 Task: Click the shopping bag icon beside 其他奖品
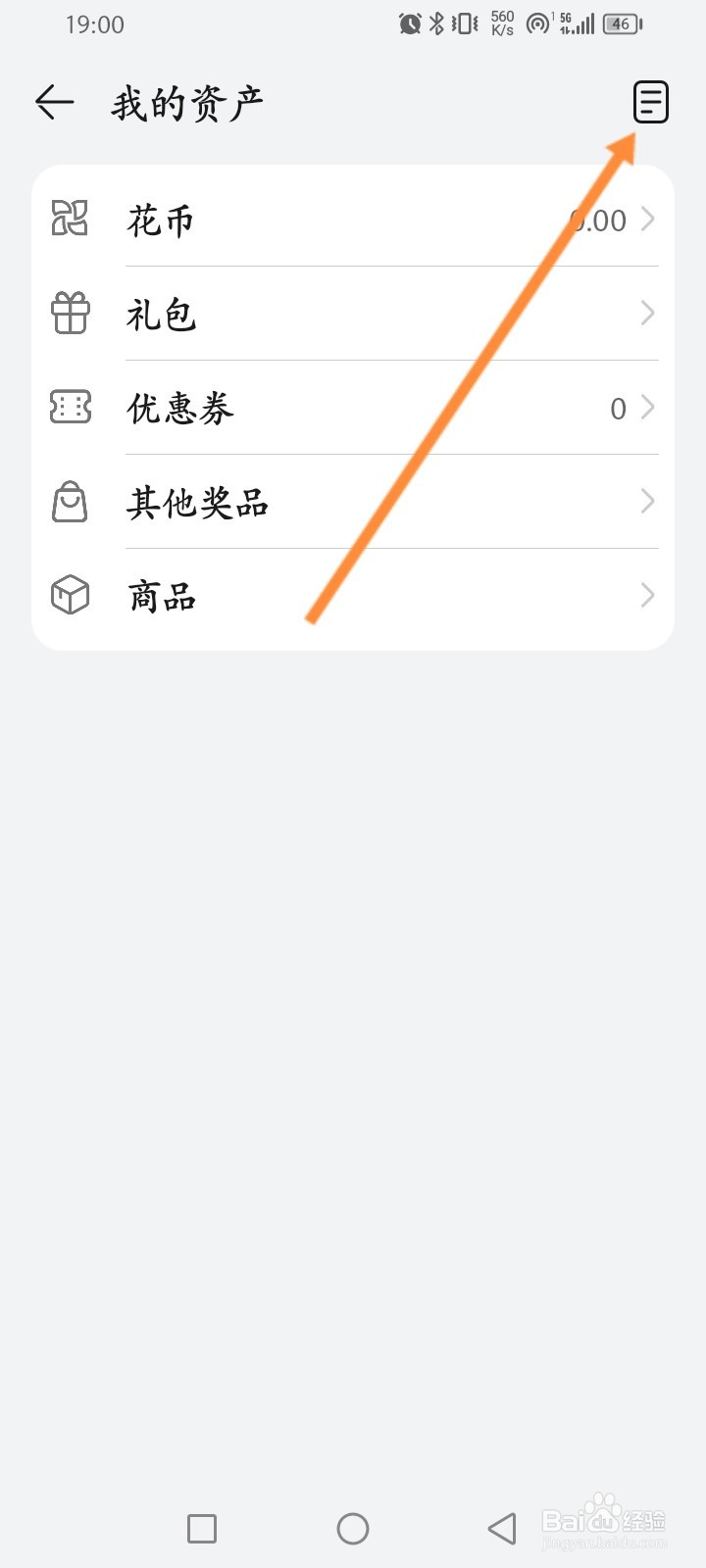[70, 501]
